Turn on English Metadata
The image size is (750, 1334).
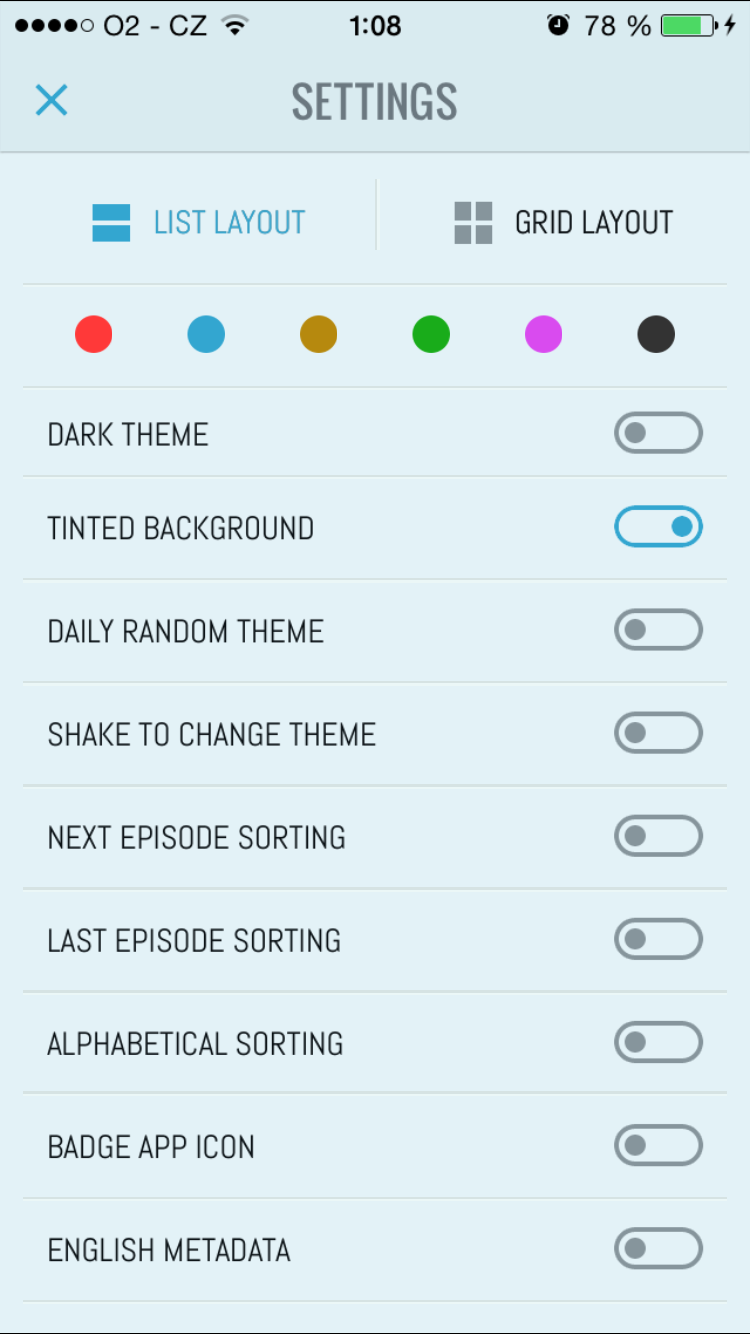click(658, 1248)
